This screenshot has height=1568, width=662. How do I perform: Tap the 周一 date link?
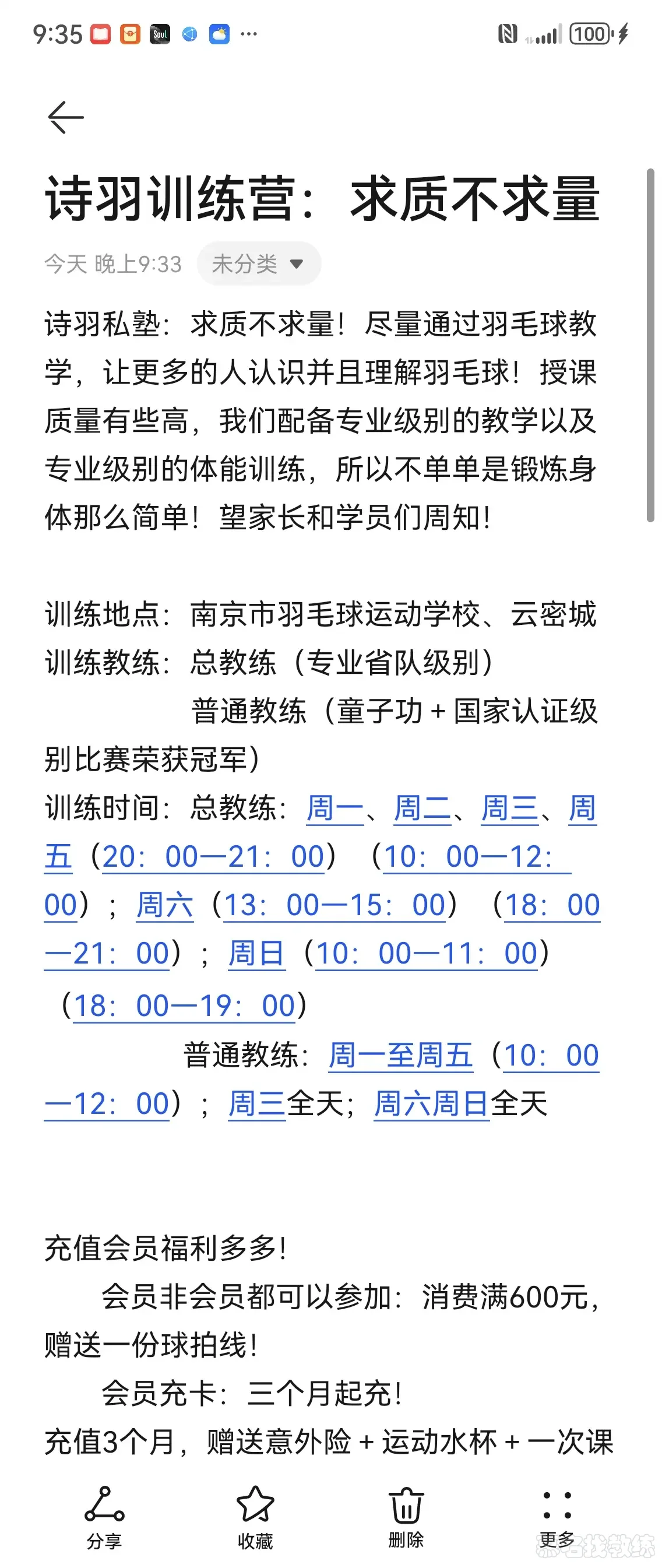(x=334, y=809)
